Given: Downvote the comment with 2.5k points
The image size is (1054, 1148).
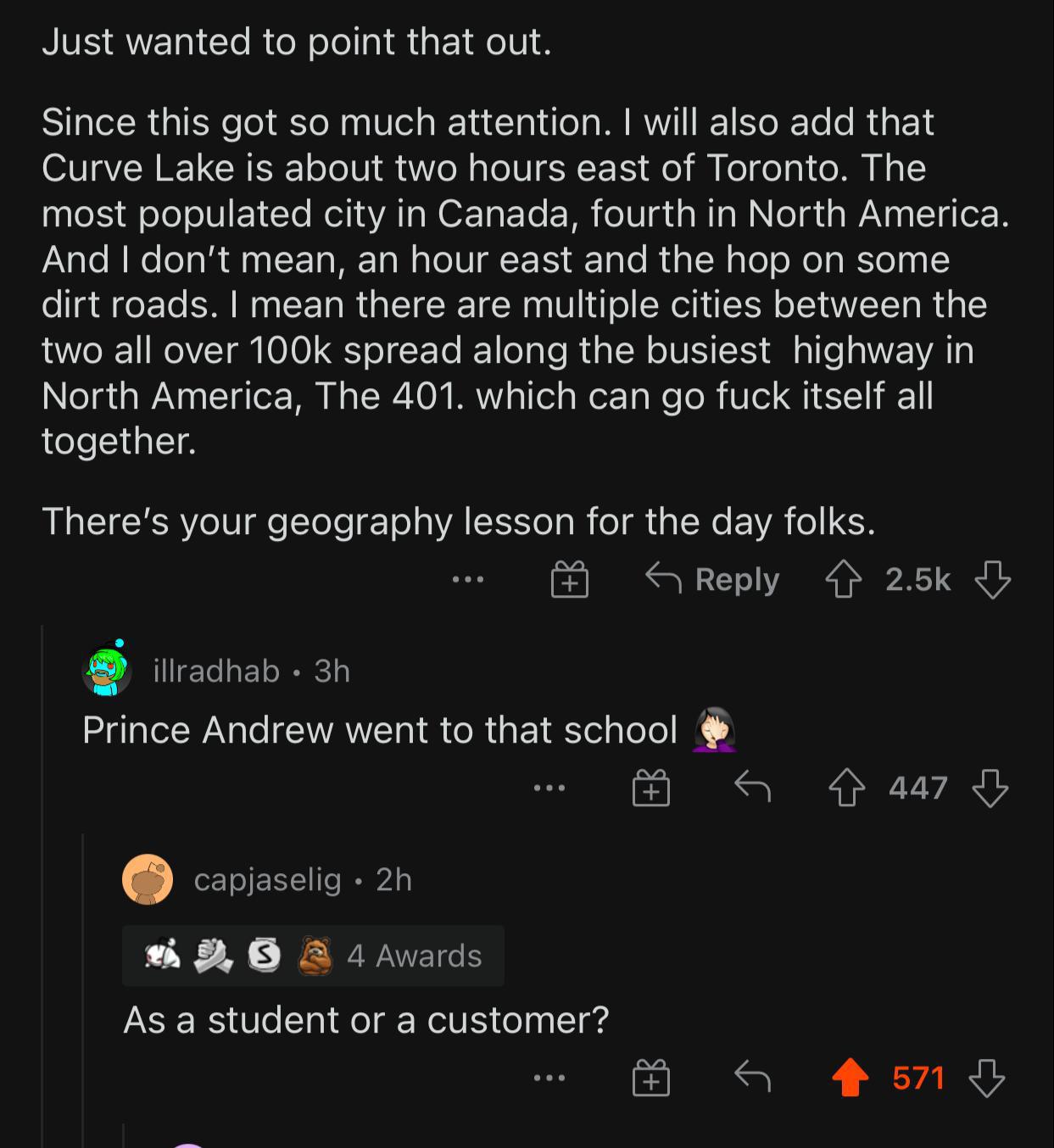Looking at the screenshot, I should (x=992, y=580).
